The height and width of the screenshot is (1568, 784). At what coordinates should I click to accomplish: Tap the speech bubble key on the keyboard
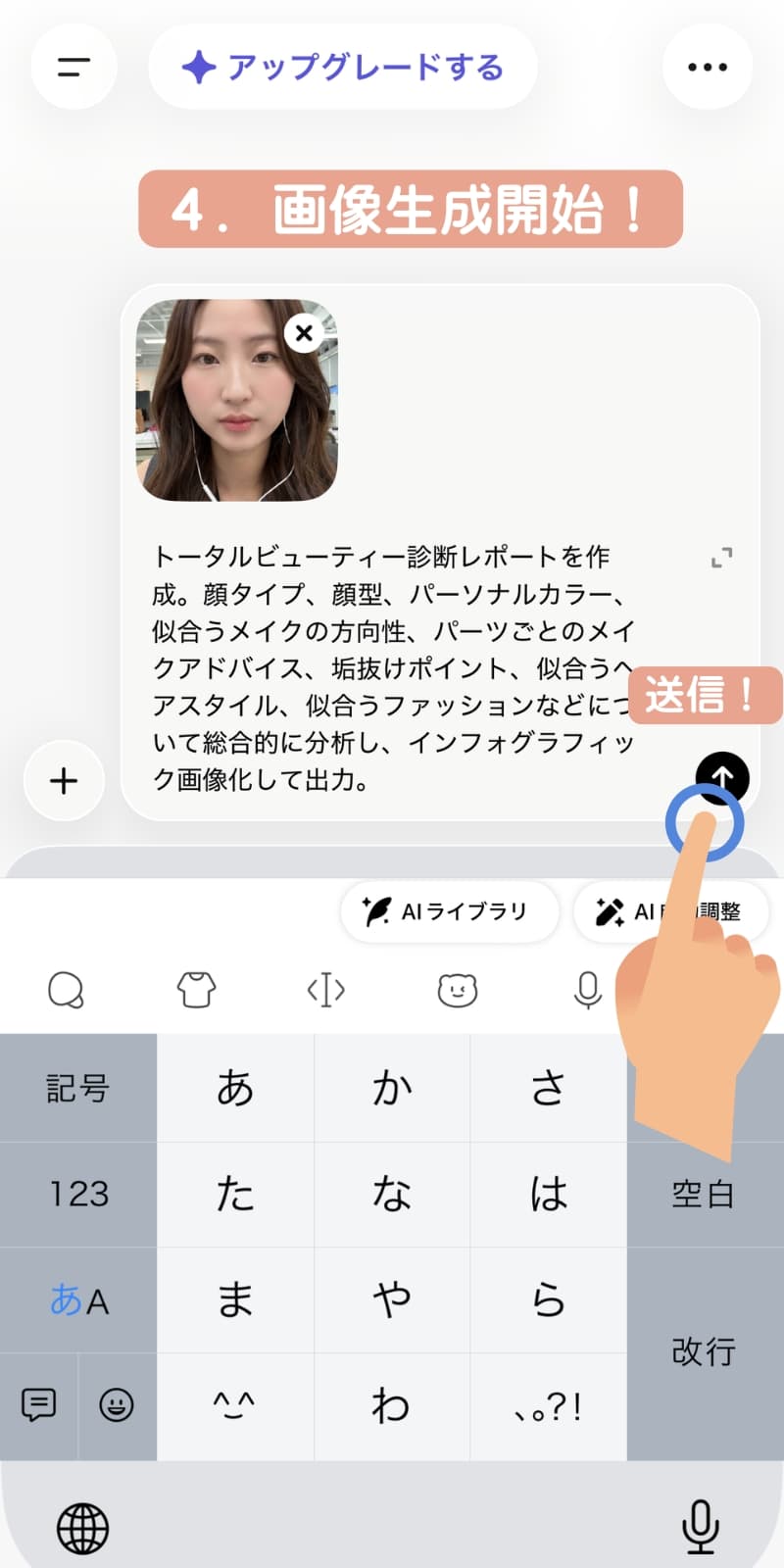pos(38,1406)
